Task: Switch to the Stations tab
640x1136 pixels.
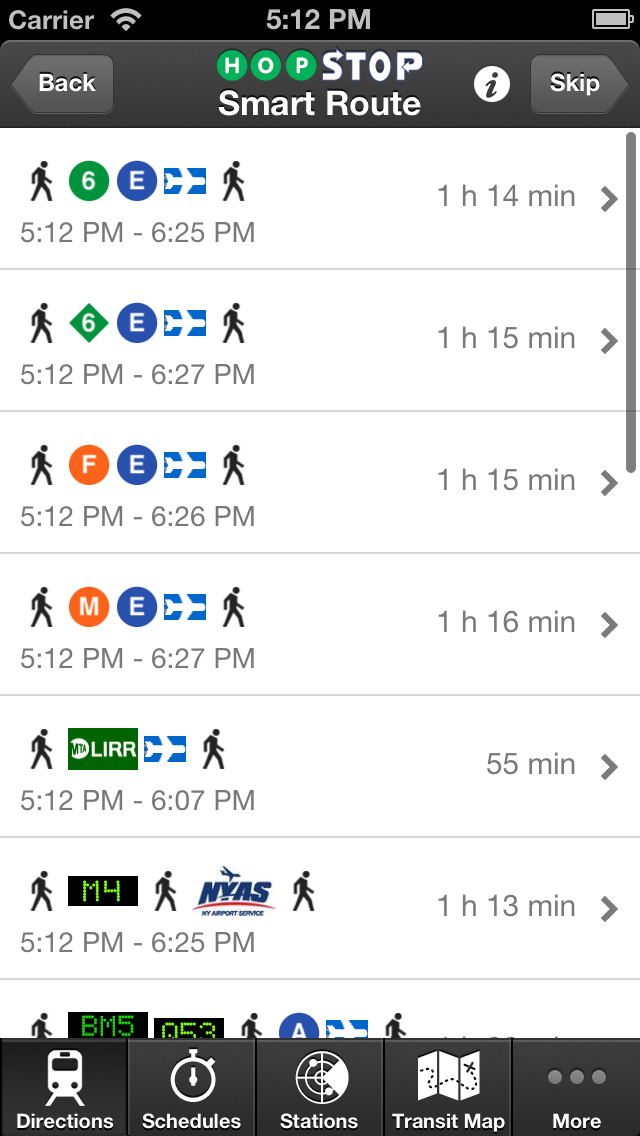Action: tap(320, 1088)
